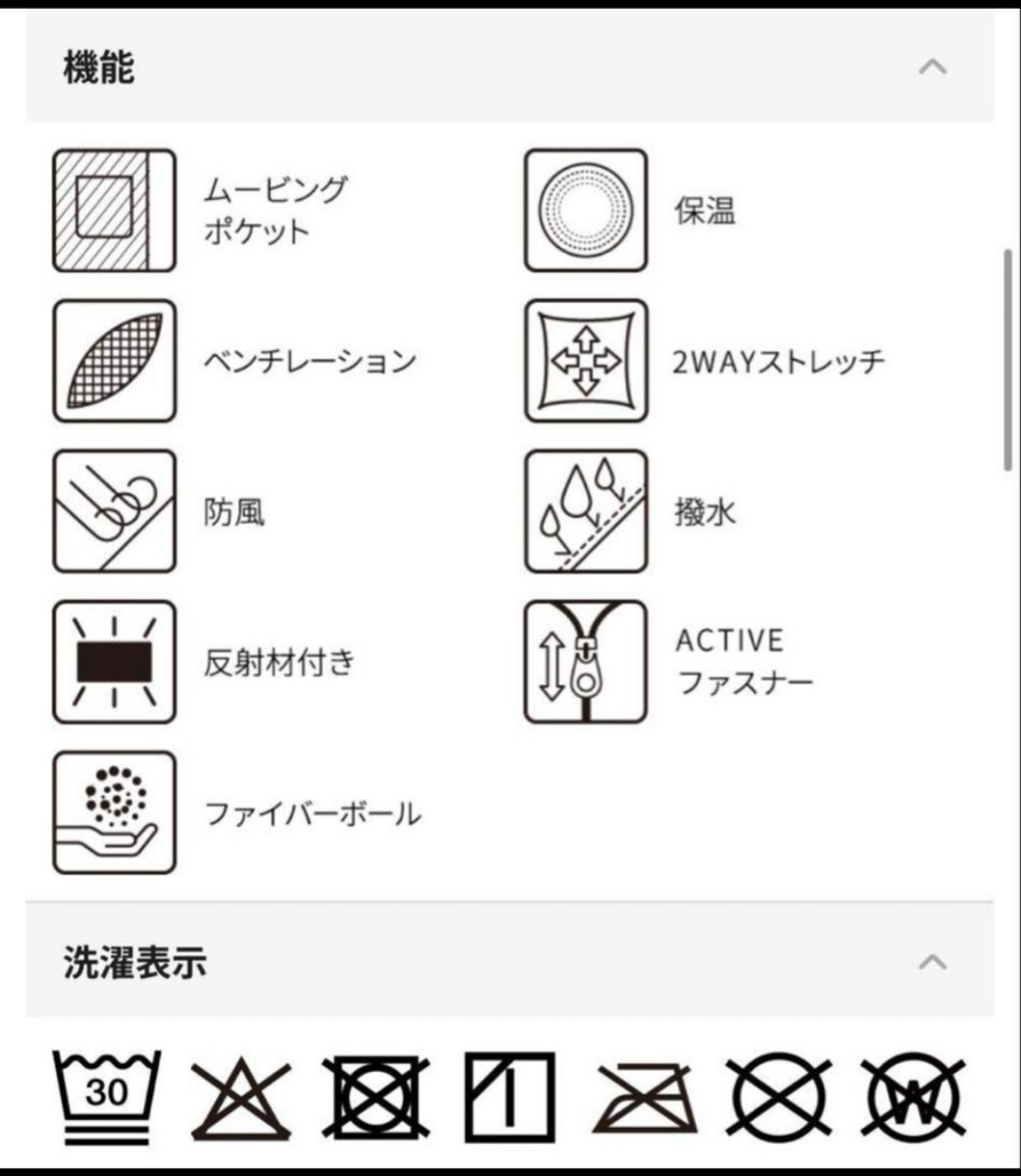Collapse the 洗濯表示 section
Screen dimensions: 1021x1176
932,961
